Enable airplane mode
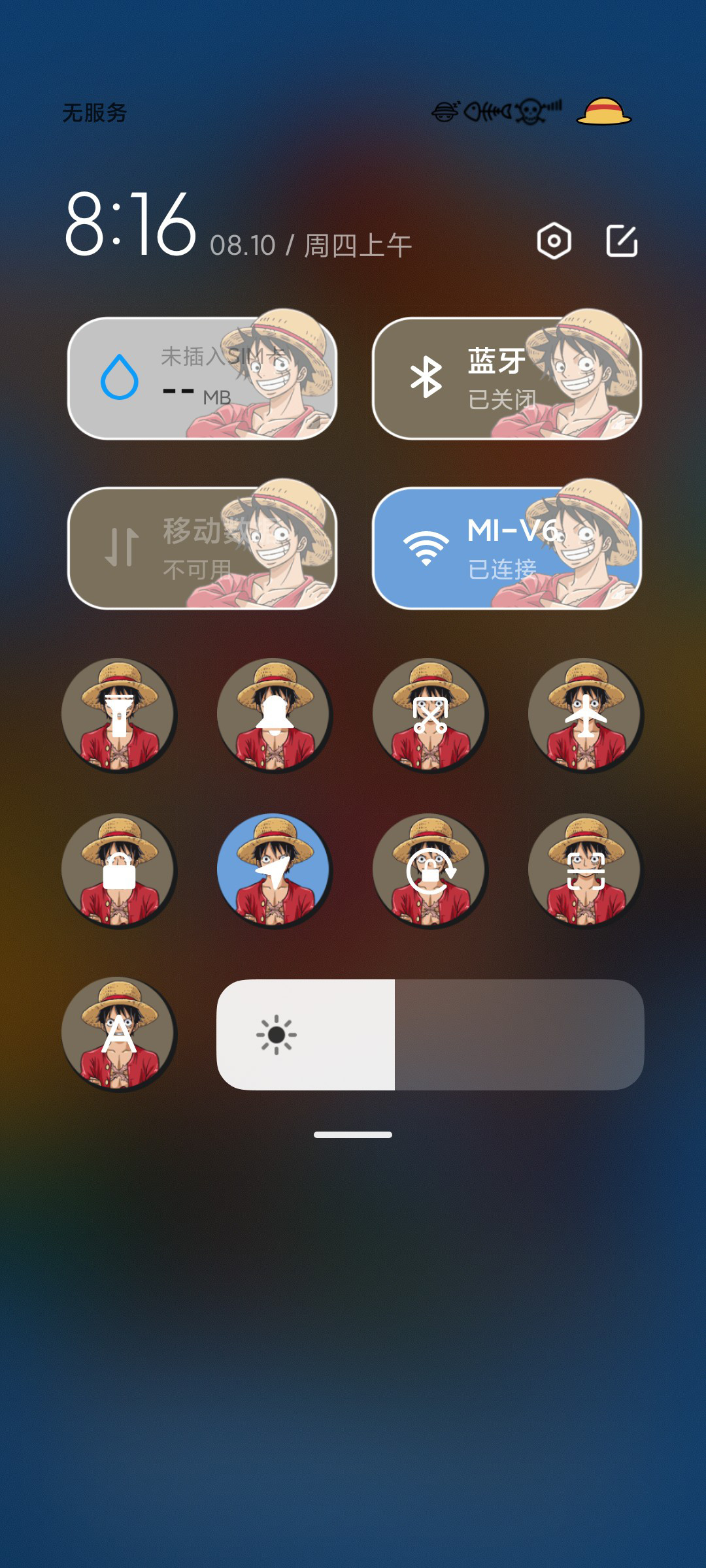The height and width of the screenshot is (1568, 706). tap(586, 715)
